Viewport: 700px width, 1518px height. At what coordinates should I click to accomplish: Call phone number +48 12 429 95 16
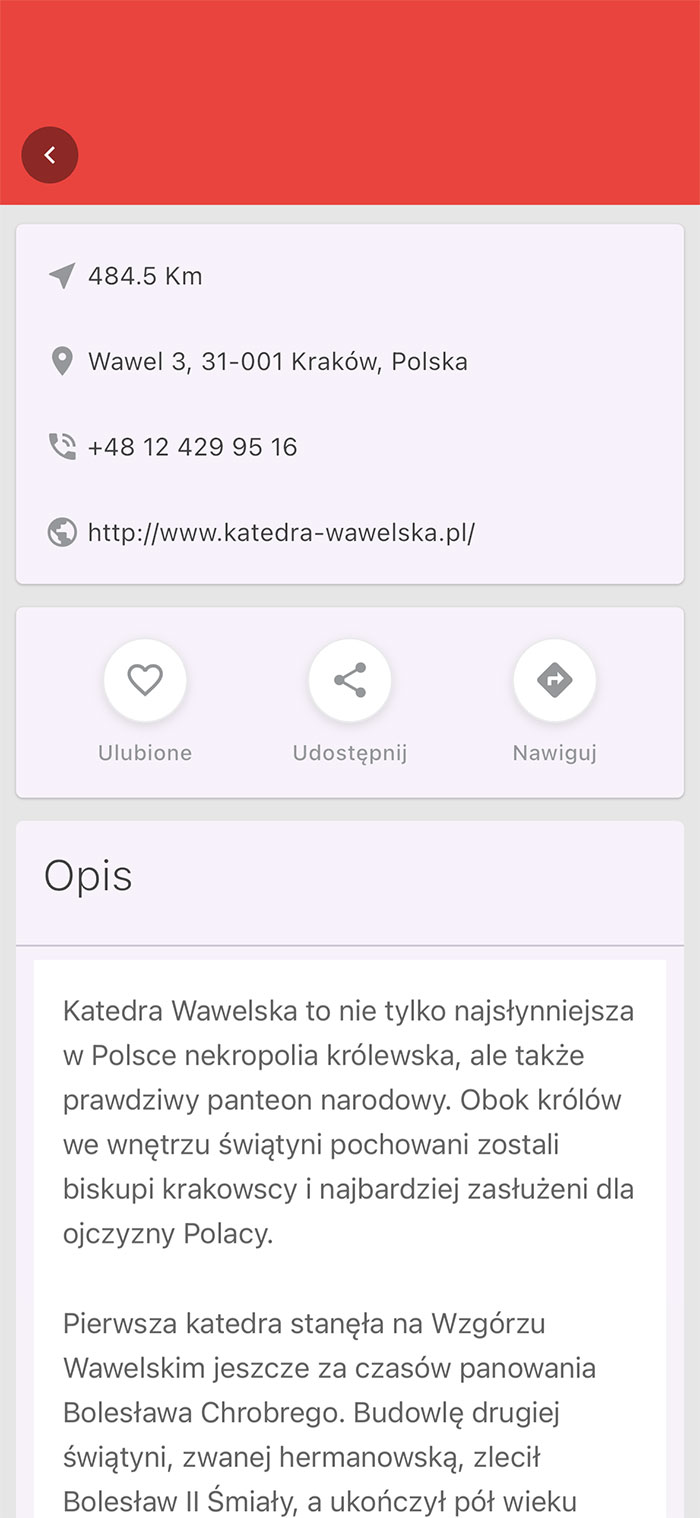192,447
